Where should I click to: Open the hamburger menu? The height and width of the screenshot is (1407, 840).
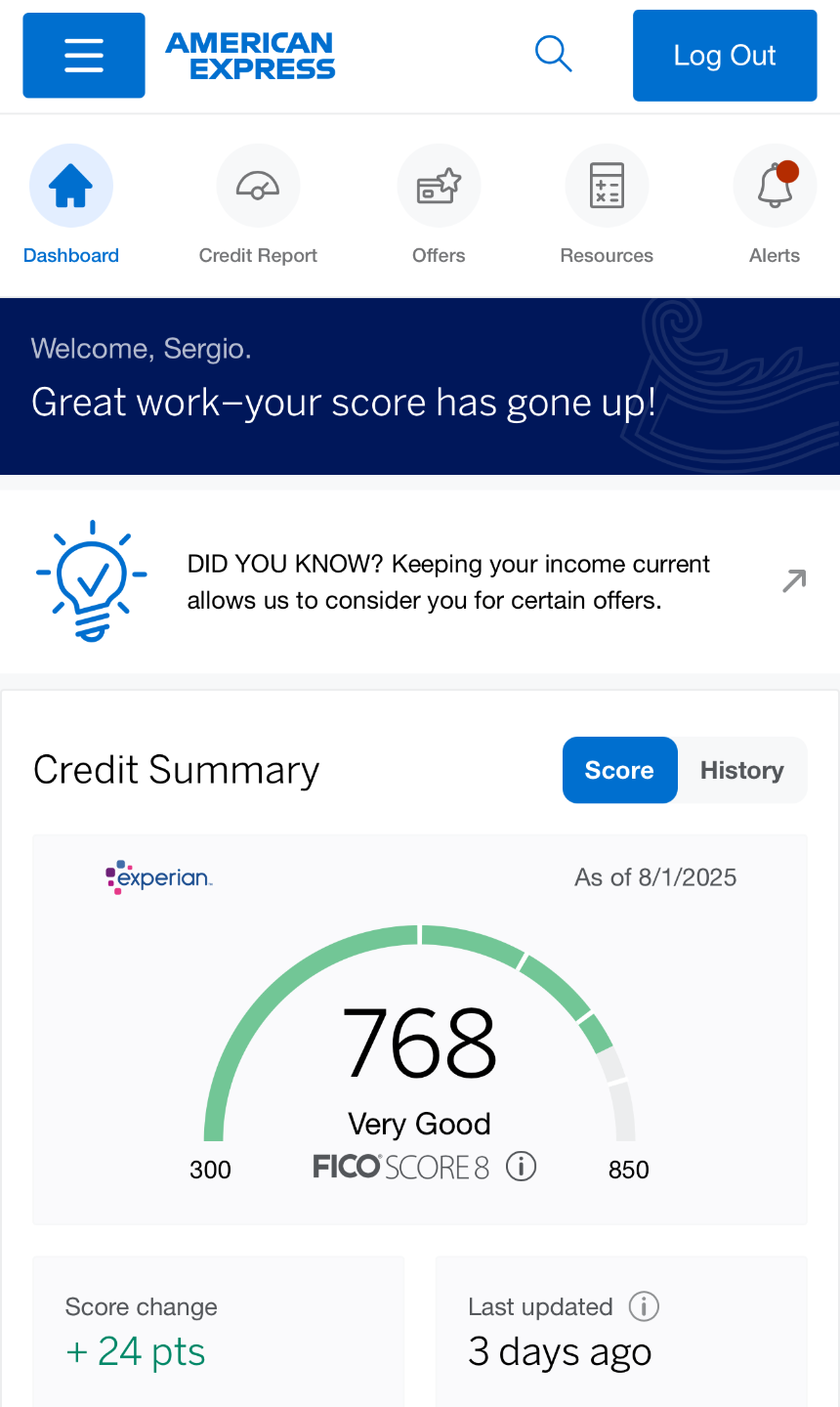click(x=84, y=56)
